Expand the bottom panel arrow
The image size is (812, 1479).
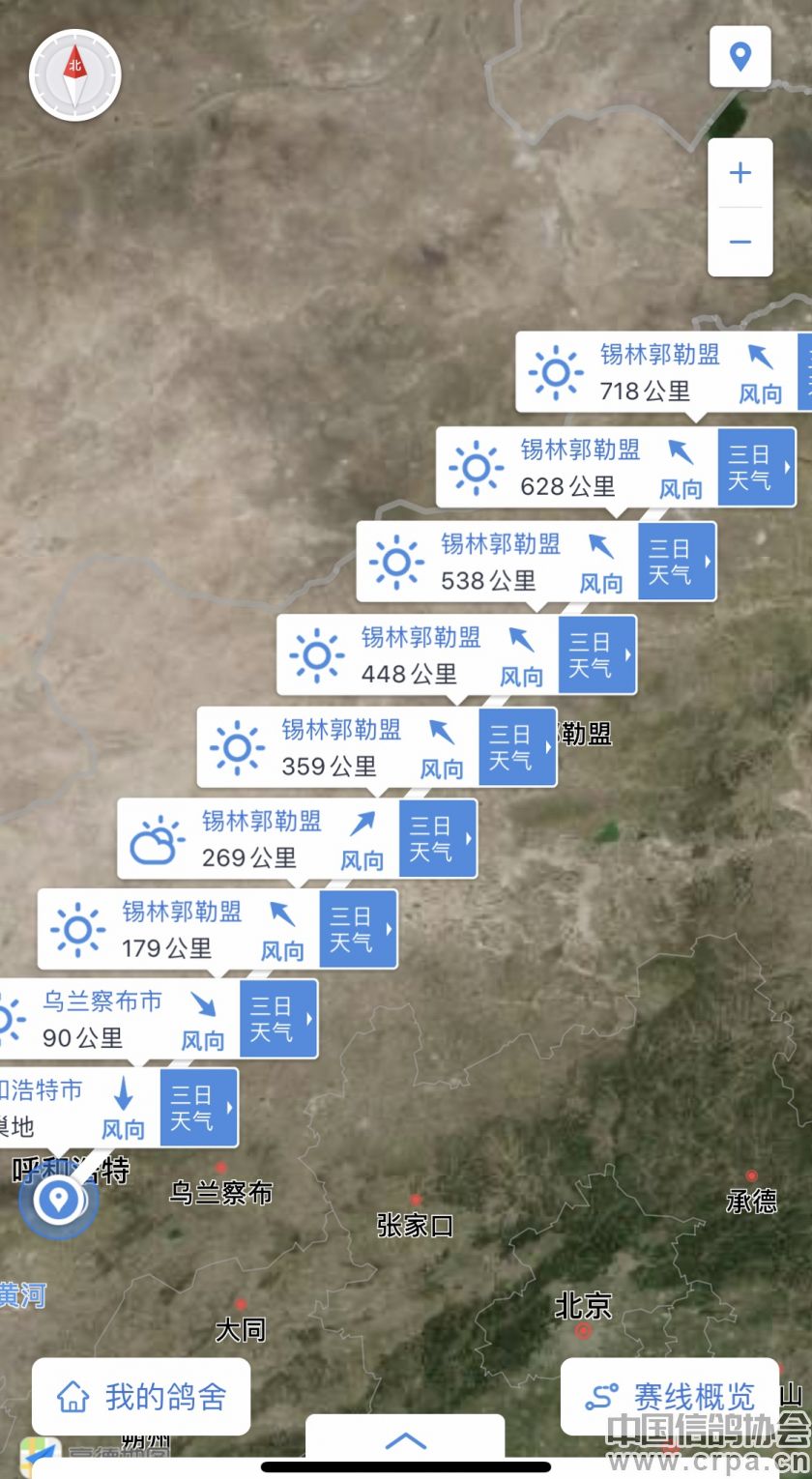[405, 1441]
